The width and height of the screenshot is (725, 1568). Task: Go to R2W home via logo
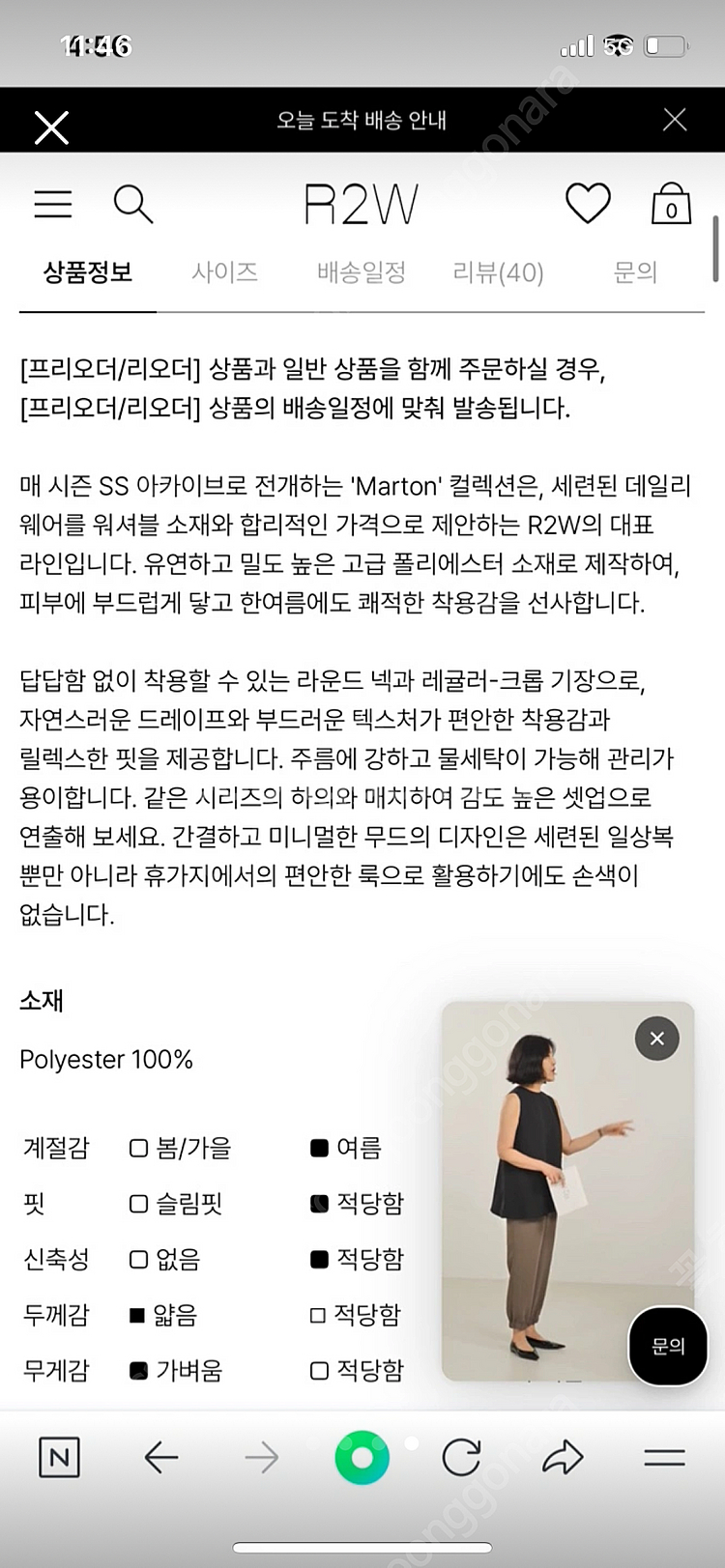click(x=361, y=204)
